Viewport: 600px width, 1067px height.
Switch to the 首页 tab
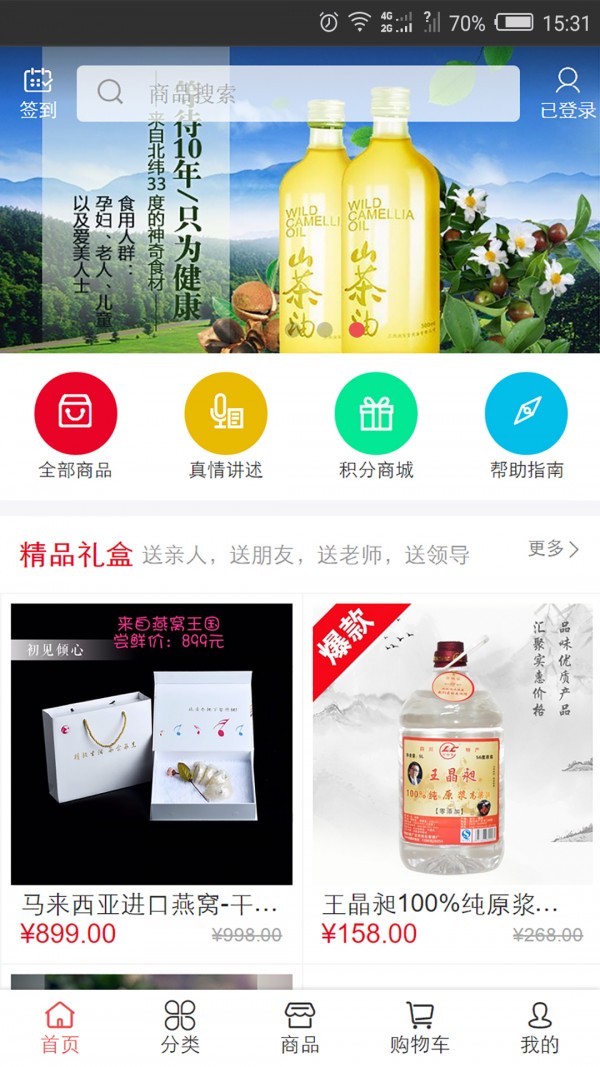pyautogui.click(x=60, y=1027)
